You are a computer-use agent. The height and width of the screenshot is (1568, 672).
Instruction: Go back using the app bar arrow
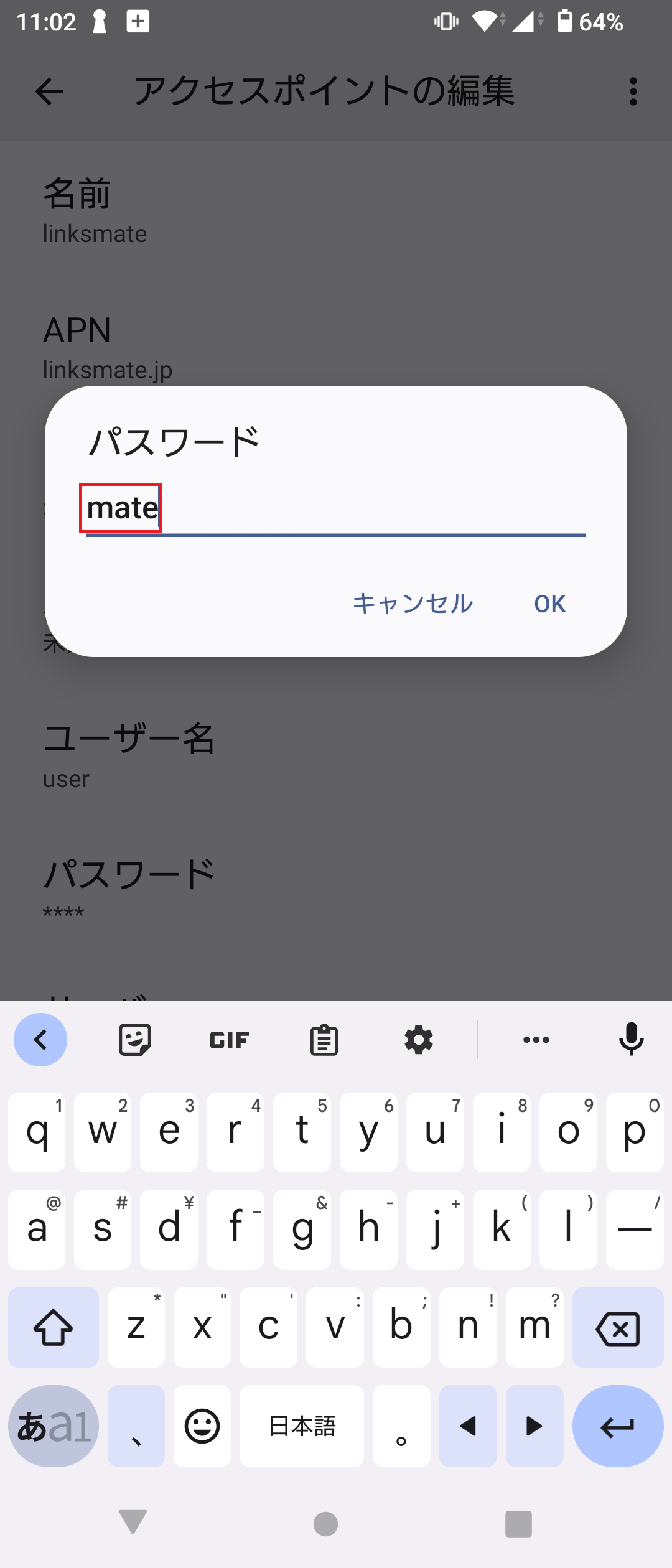(47, 91)
